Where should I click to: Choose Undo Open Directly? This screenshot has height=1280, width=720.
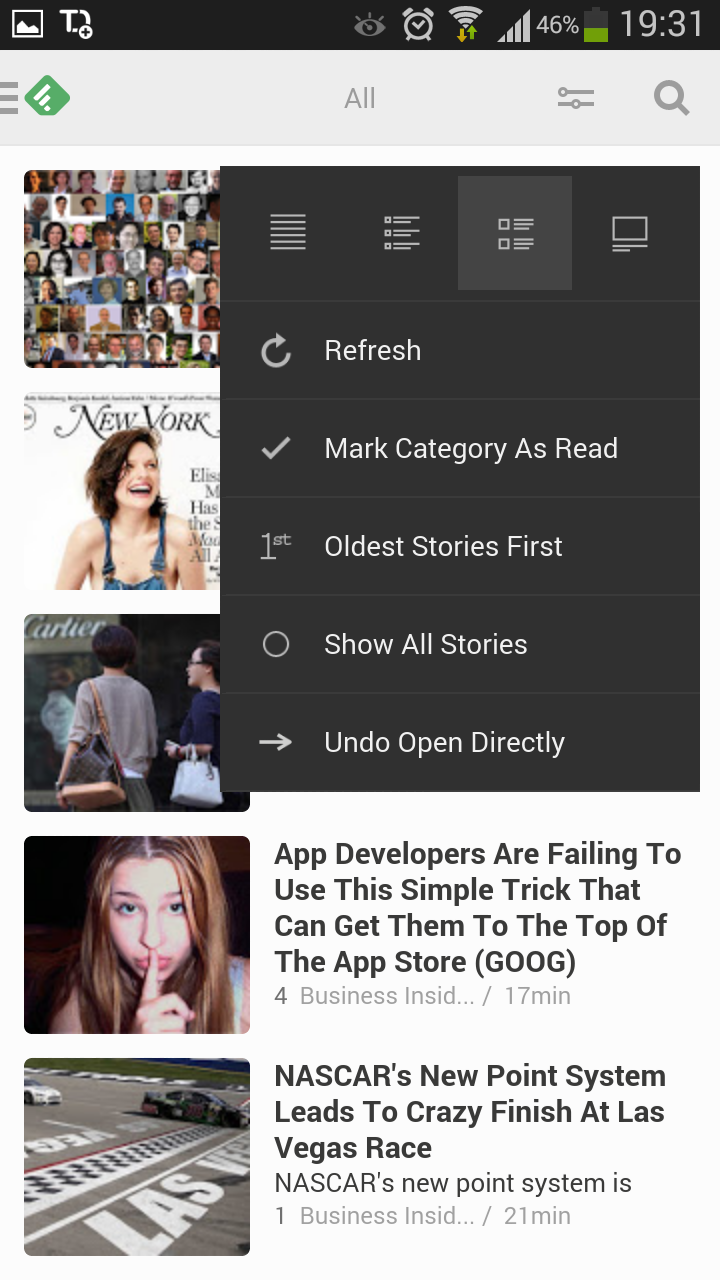pyautogui.click(x=460, y=743)
